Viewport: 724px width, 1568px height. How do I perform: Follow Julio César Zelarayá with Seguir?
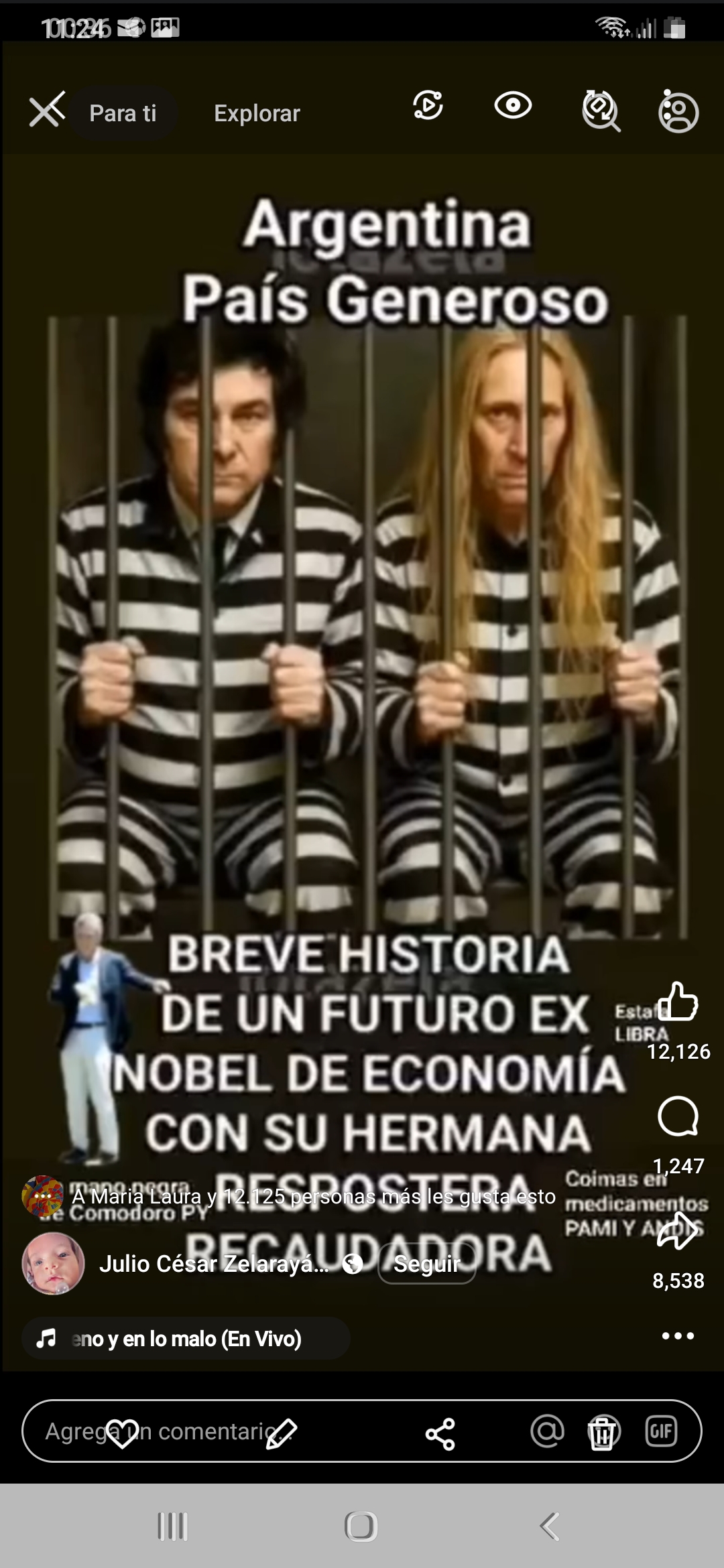click(x=427, y=1264)
